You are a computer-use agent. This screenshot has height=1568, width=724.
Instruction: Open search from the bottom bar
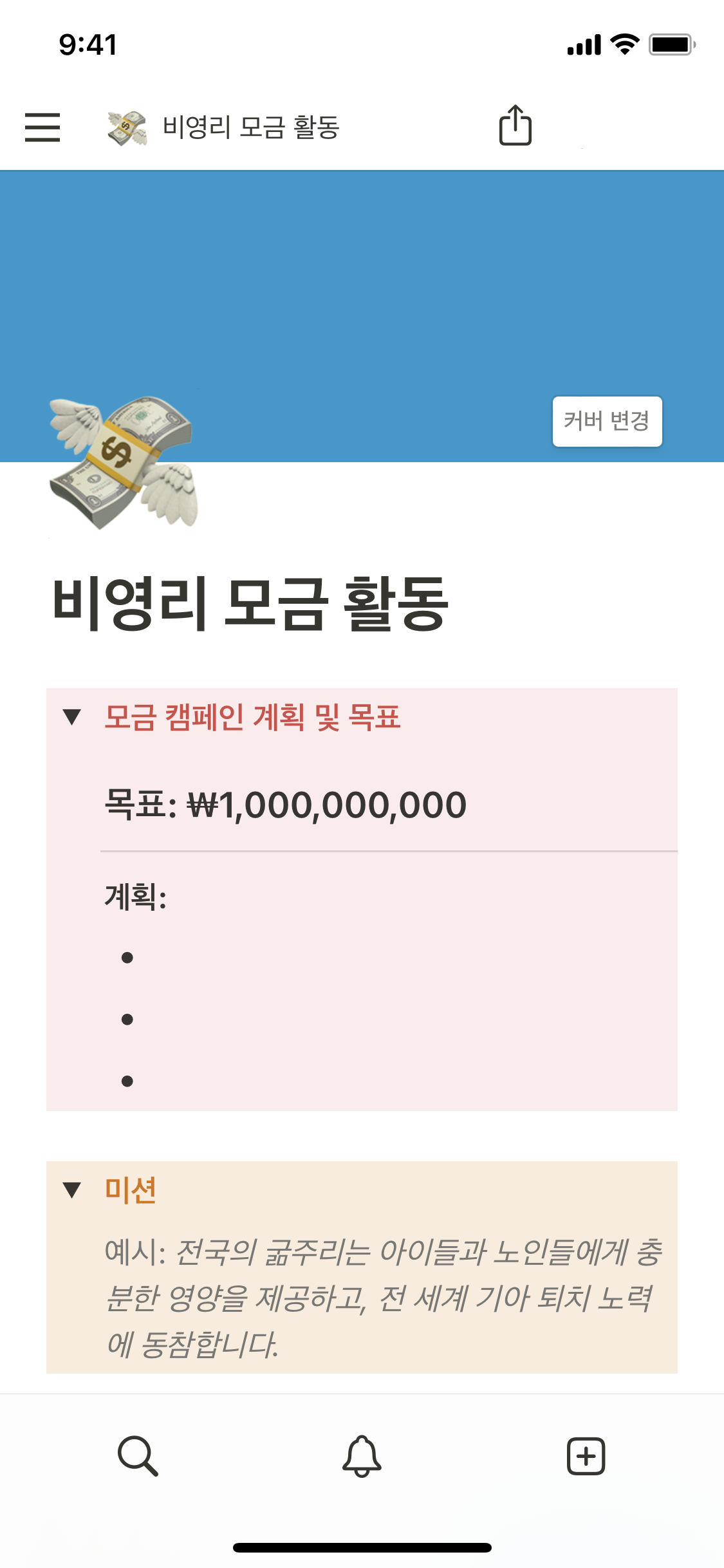pos(138,1455)
